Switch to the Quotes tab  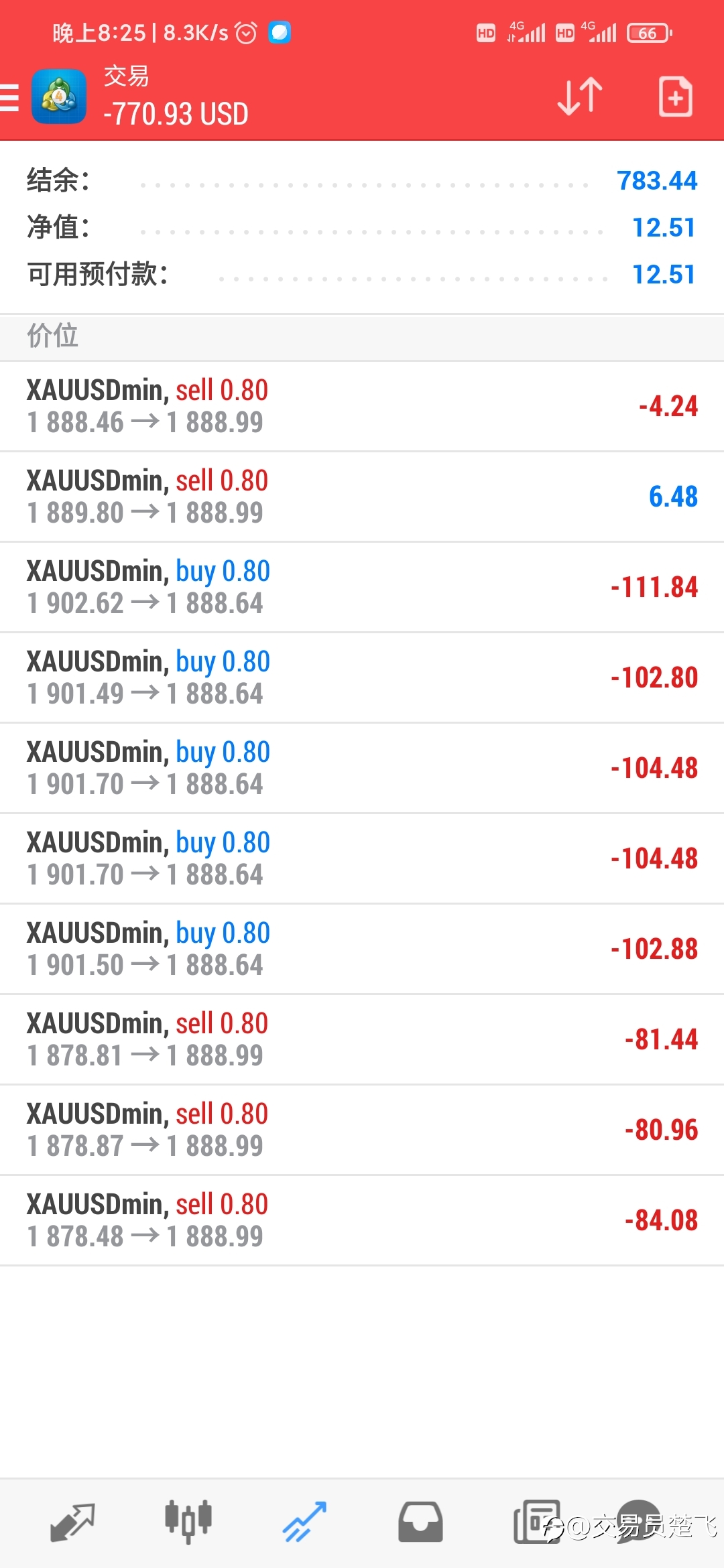(72, 1522)
